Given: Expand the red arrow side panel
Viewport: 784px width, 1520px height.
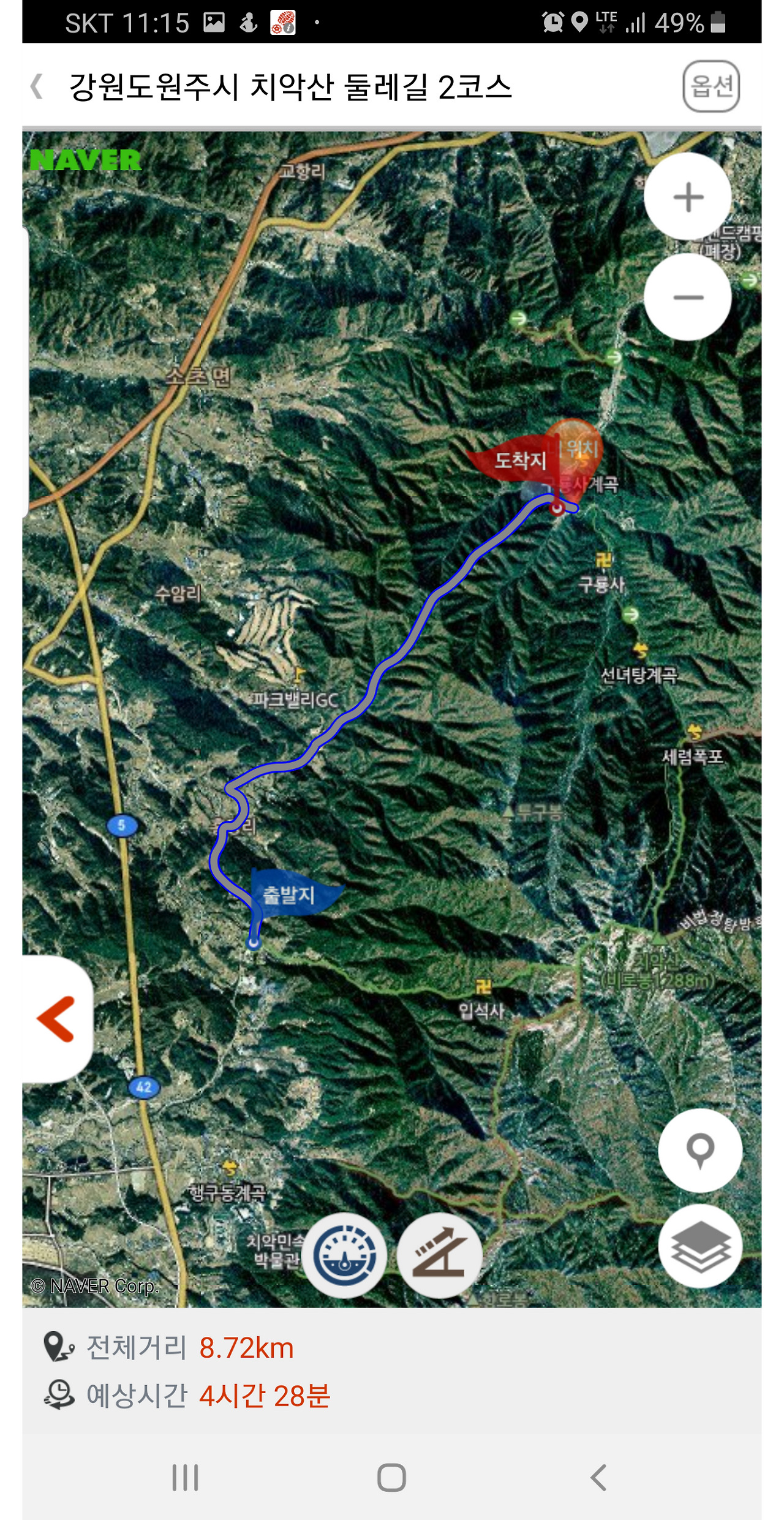Looking at the screenshot, I should click(x=56, y=1019).
